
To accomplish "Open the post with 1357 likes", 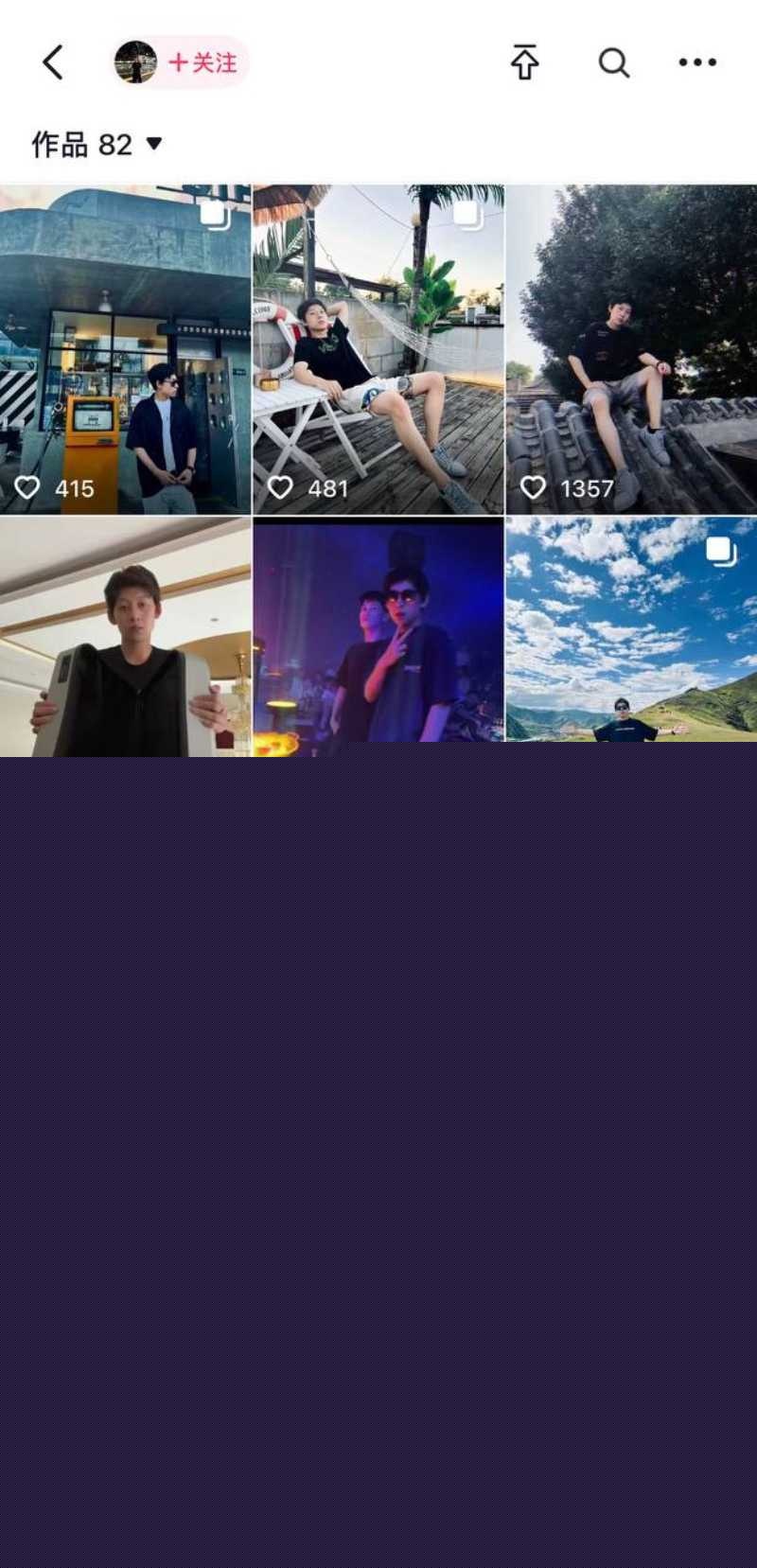I will point(631,350).
